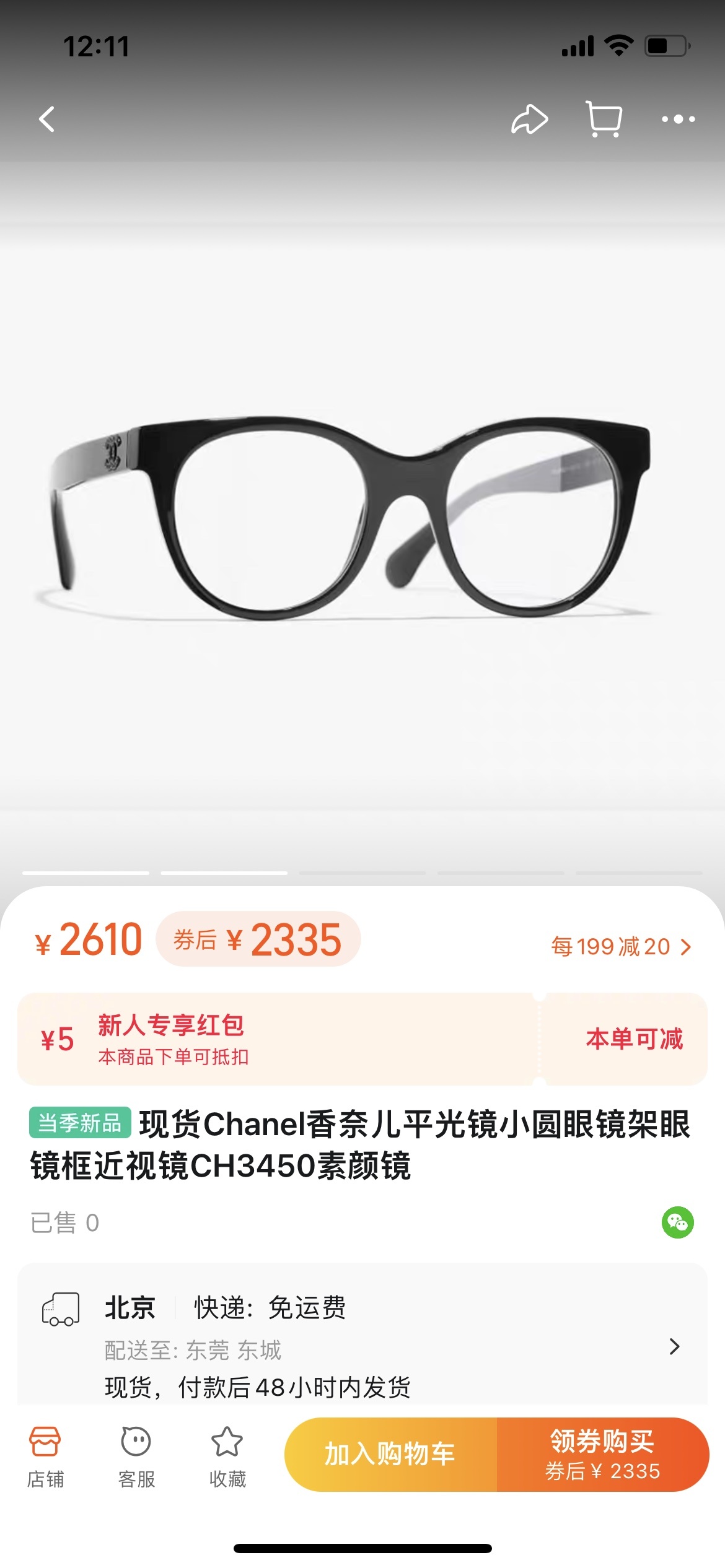Add item to 收藏 favorites
This screenshot has width=725, height=1568.
coord(227,1457)
